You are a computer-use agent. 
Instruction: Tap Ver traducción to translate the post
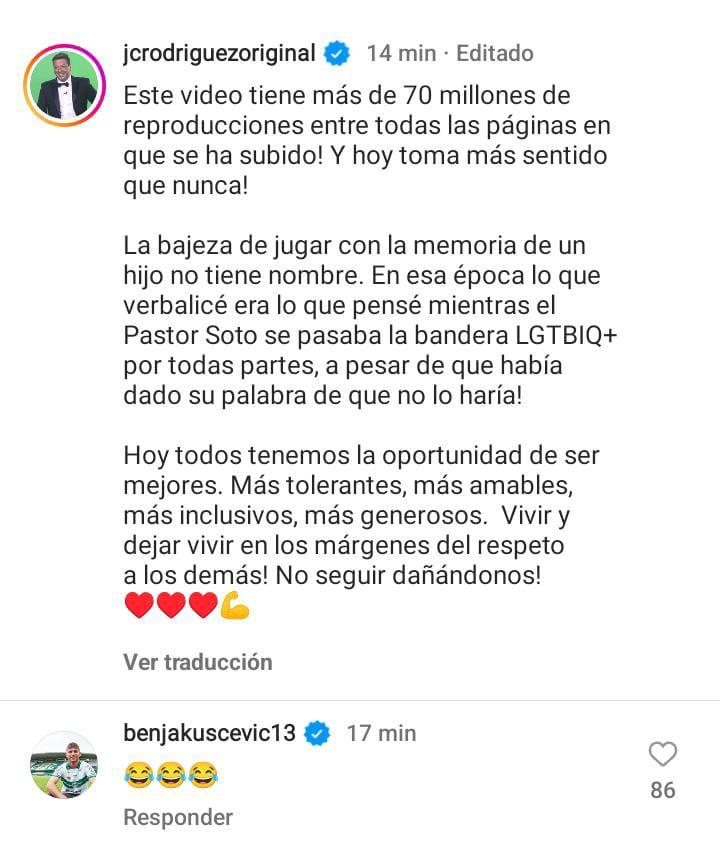196,662
